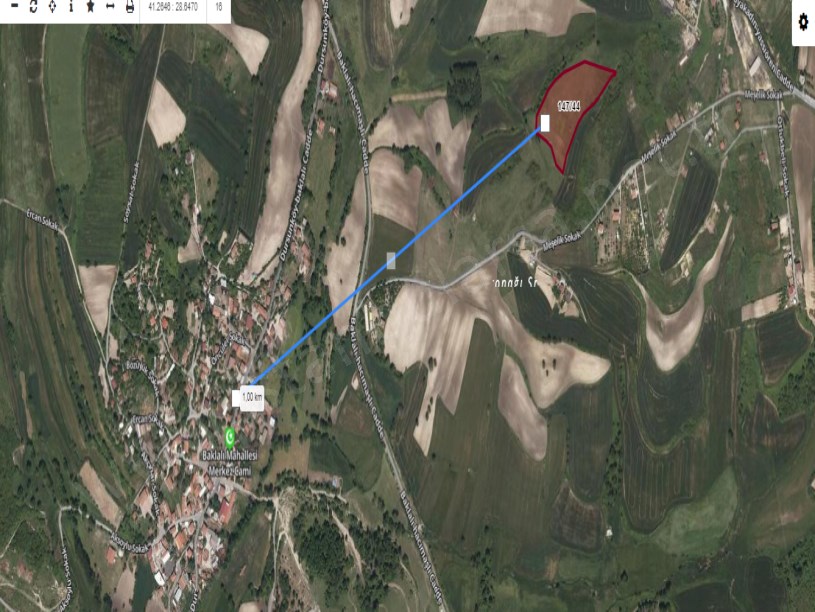Print the current map
Viewport: 815px width, 612px height.
coord(130,6)
